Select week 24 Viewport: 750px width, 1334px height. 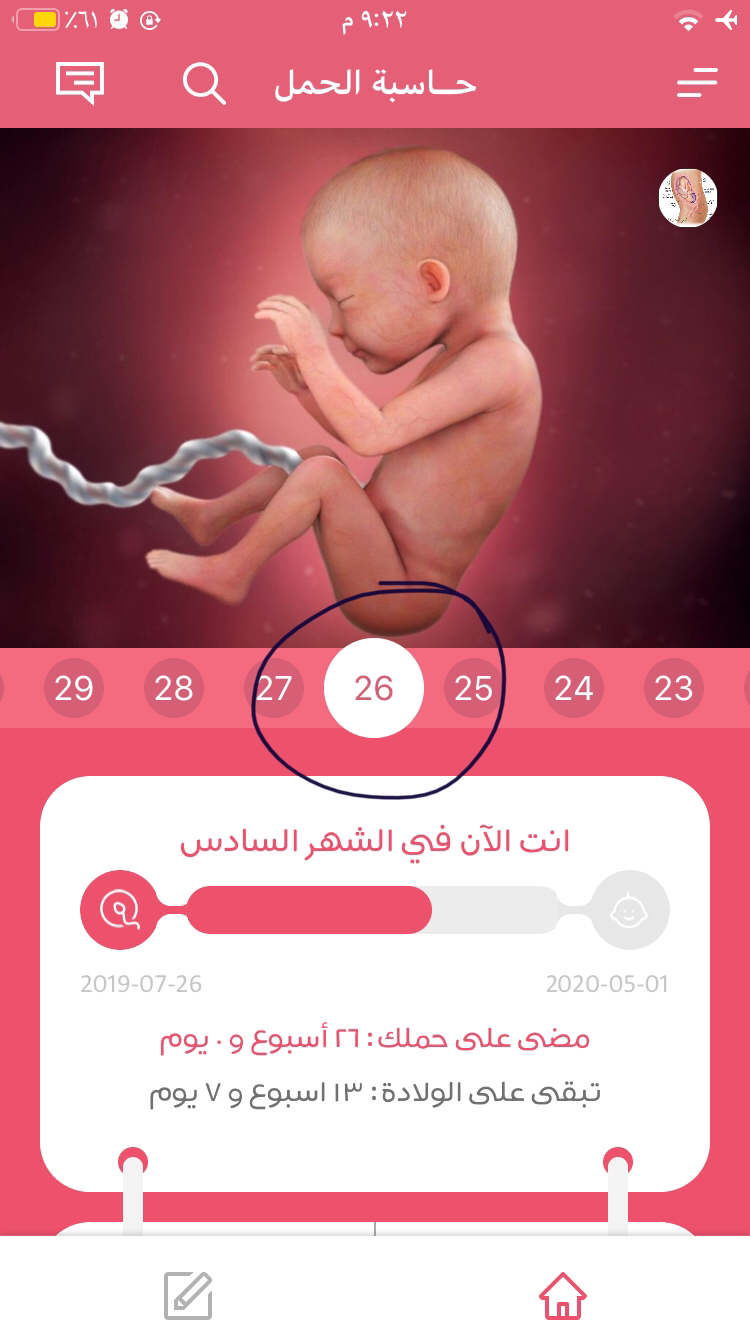point(574,688)
